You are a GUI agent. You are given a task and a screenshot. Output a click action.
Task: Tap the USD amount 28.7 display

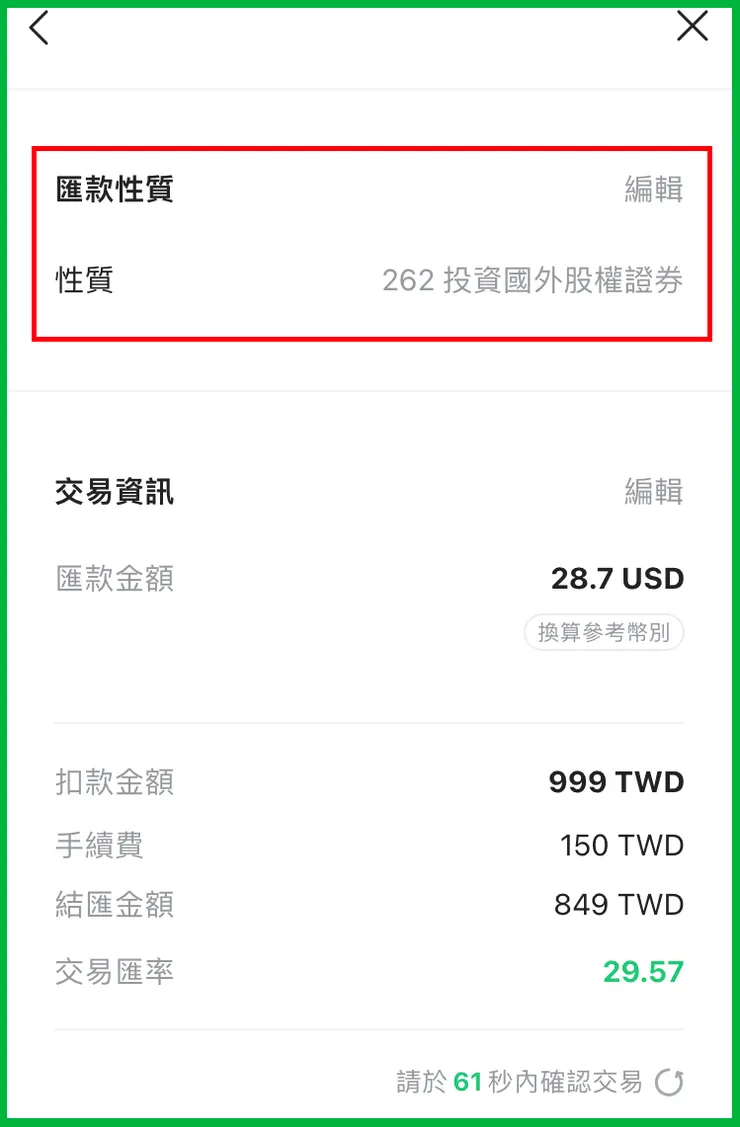click(617, 579)
